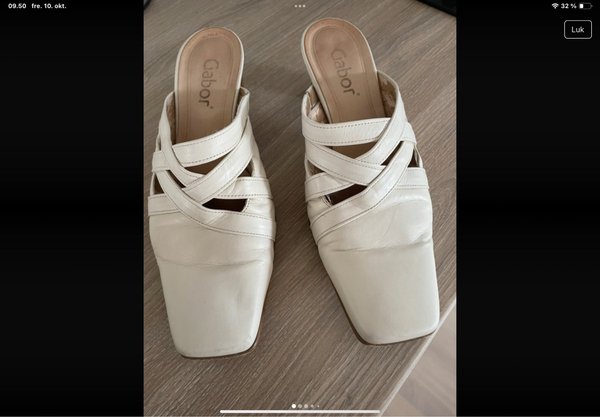Tap the photo page indicator dots
The image size is (600, 417).
tap(304, 406)
